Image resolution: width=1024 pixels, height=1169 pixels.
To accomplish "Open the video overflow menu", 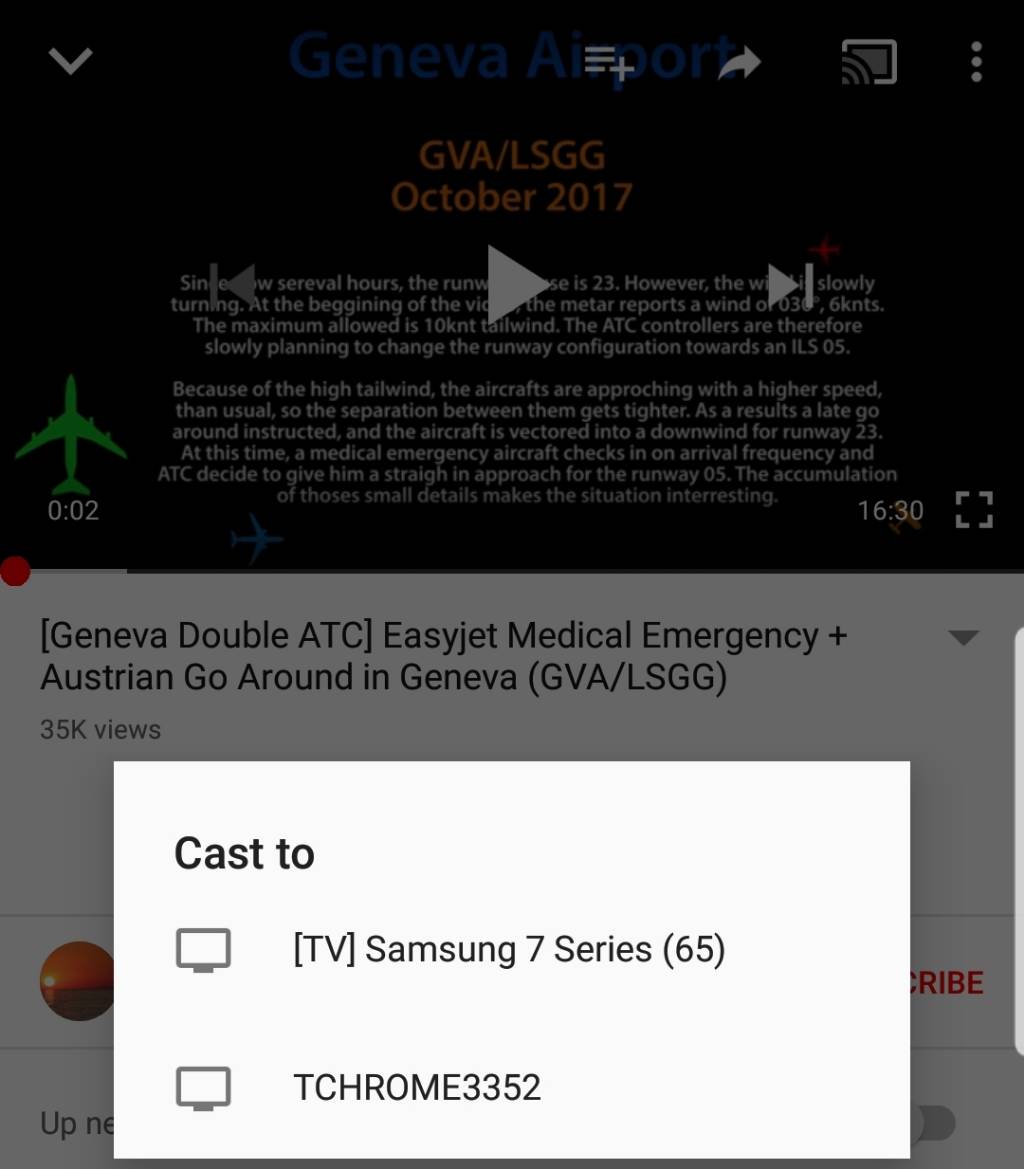I will pyautogui.click(x=976, y=62).
